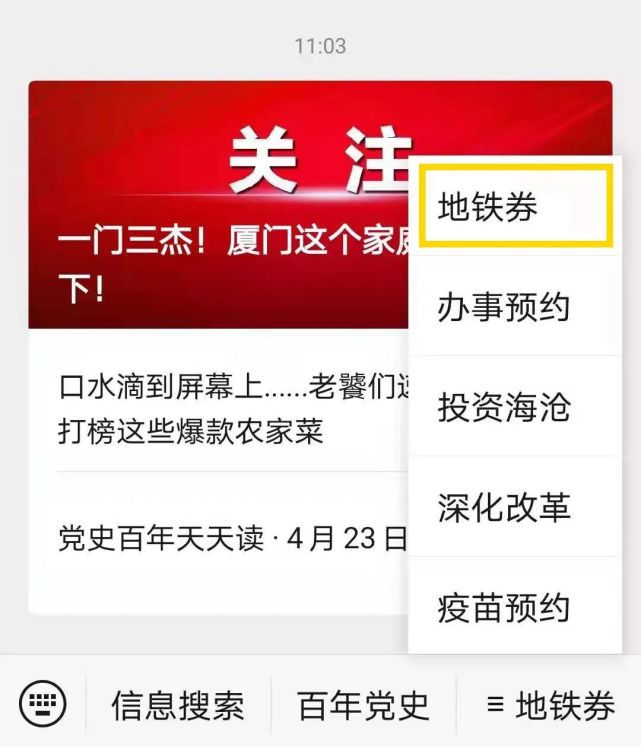Choose 投资海沧 in the popup
Viewport: 641px width, 747px height.
click(514, 407)
